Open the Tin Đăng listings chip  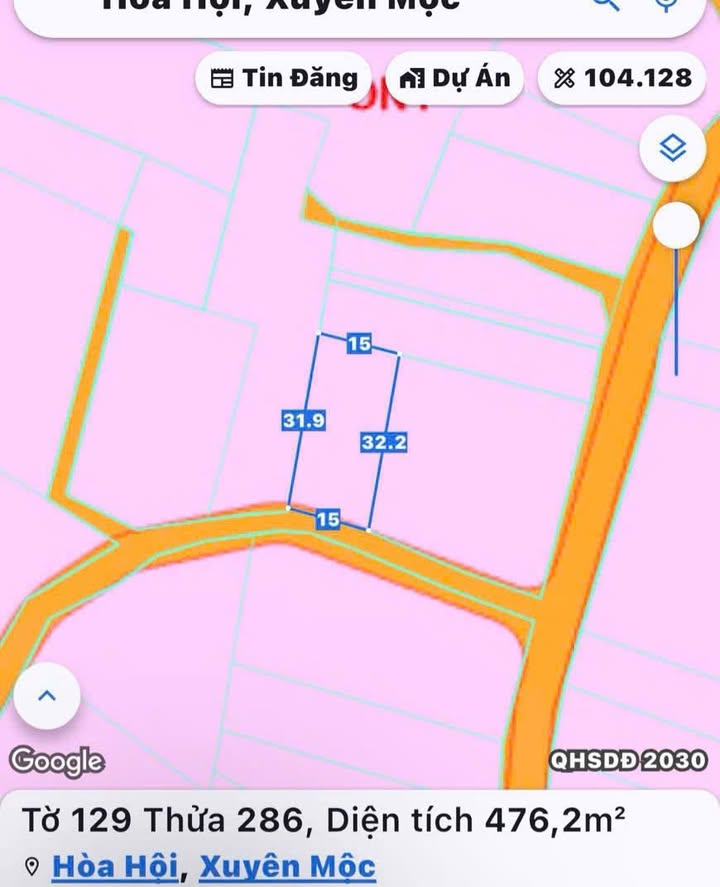pos(284,78)
